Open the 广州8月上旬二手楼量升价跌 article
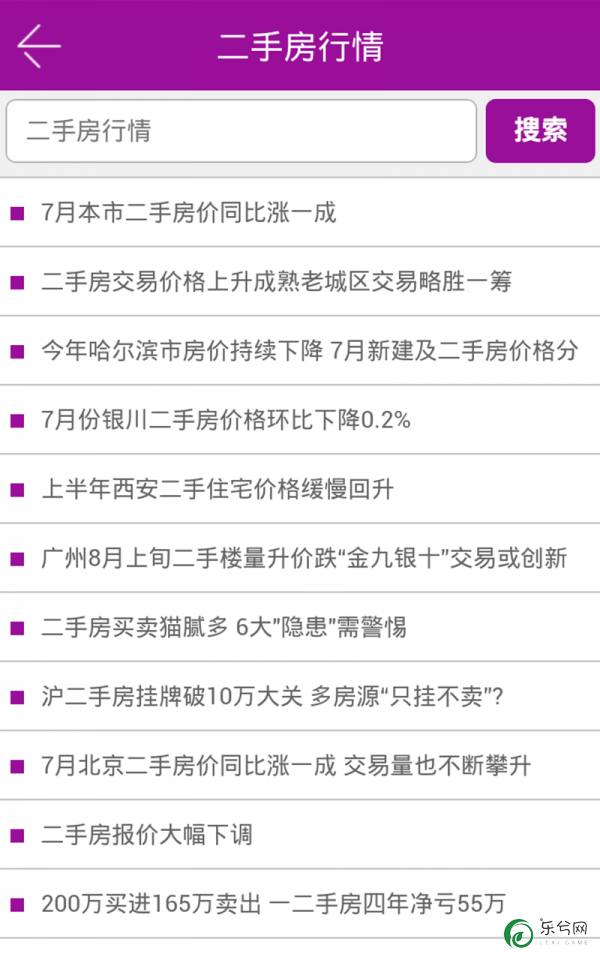Viewport: 600px width, 960px height. 300,558
